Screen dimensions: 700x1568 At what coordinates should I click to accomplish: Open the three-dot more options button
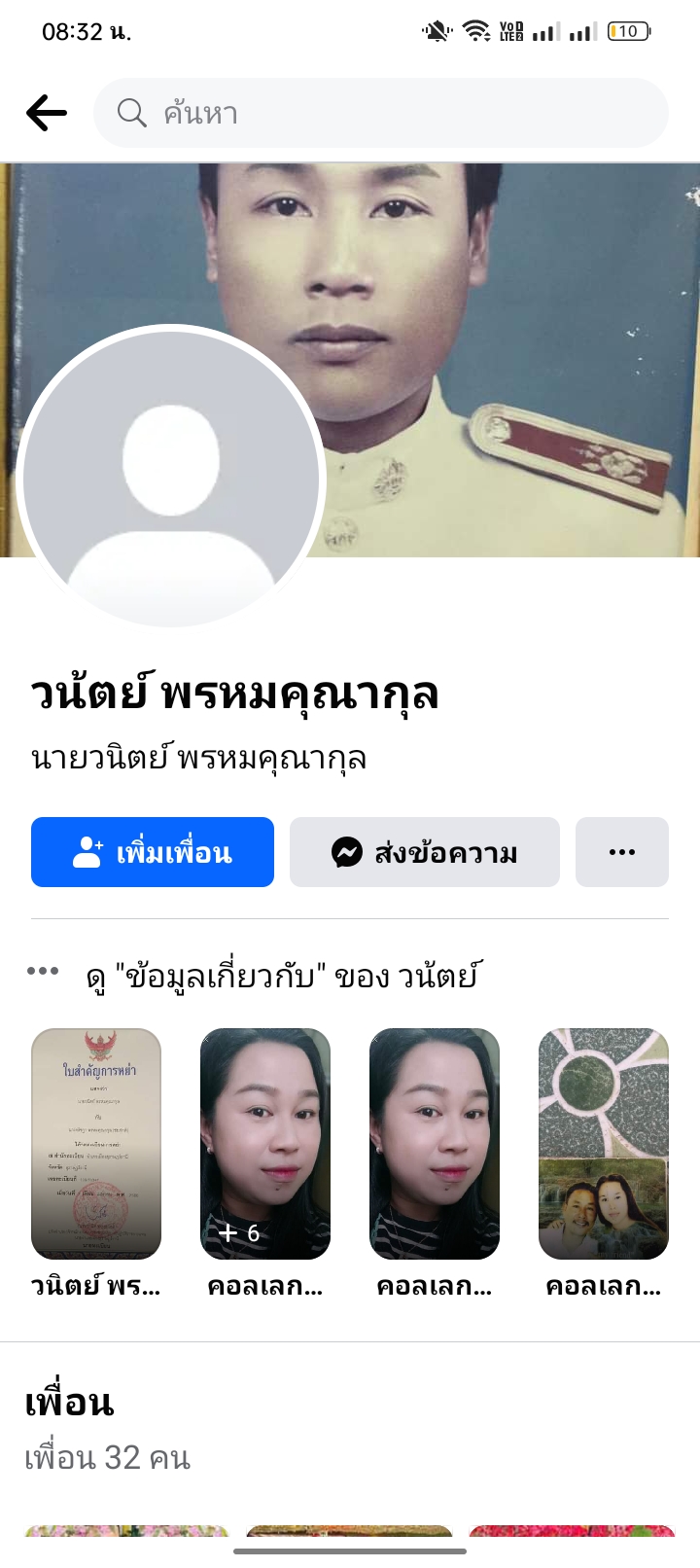point(622,852)
